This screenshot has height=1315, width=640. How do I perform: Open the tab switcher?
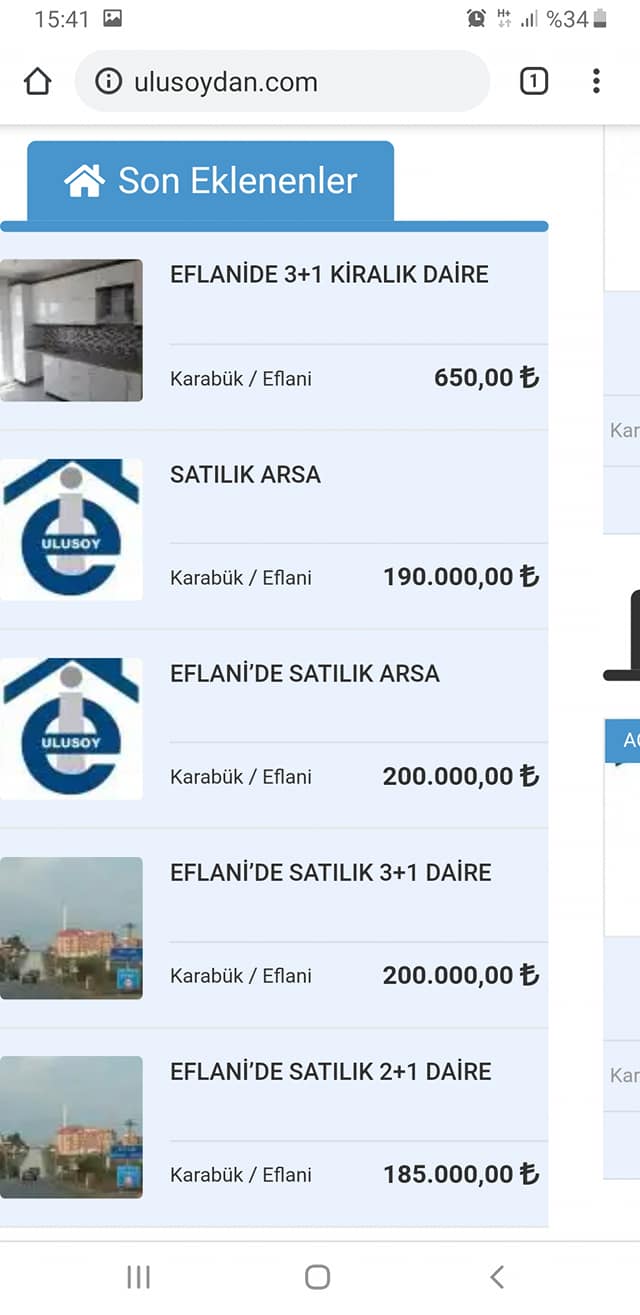[x=534, y=81]
